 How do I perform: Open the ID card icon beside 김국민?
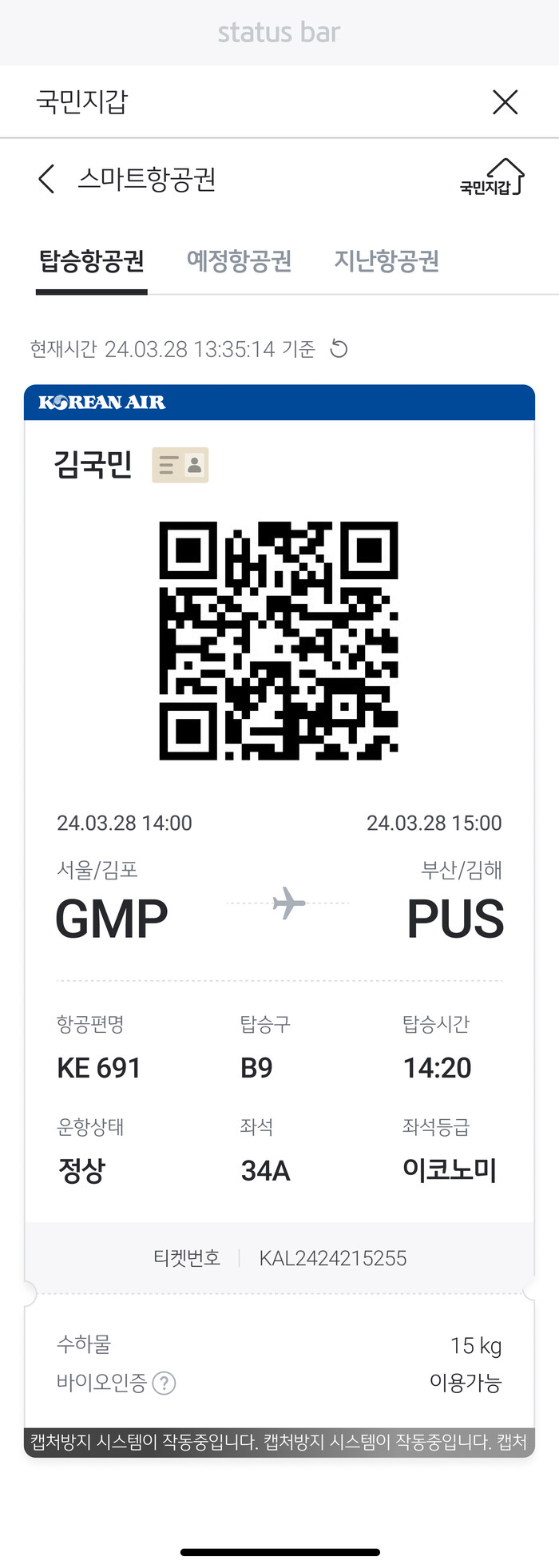tap(180, 465)
